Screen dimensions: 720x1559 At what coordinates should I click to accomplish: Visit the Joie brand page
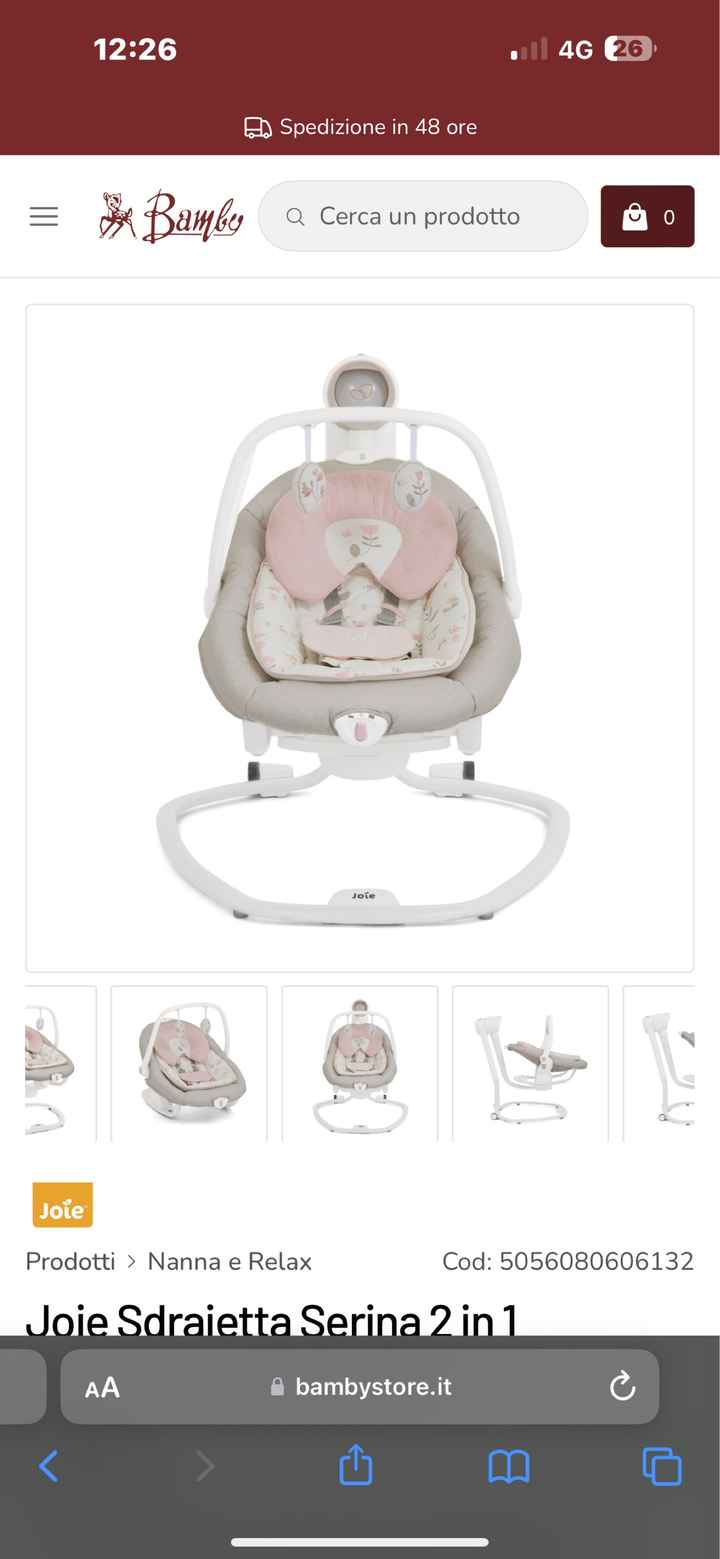61,1207
